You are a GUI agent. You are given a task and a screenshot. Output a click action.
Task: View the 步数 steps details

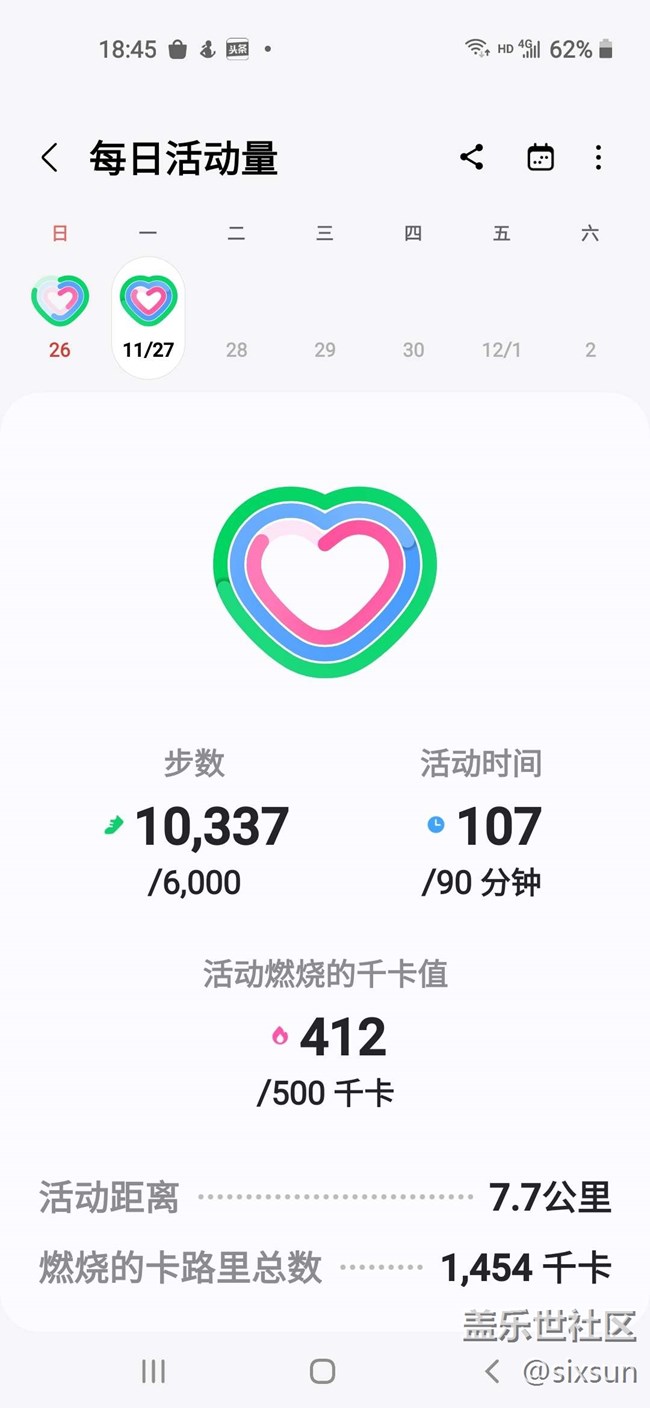(197, 826)
